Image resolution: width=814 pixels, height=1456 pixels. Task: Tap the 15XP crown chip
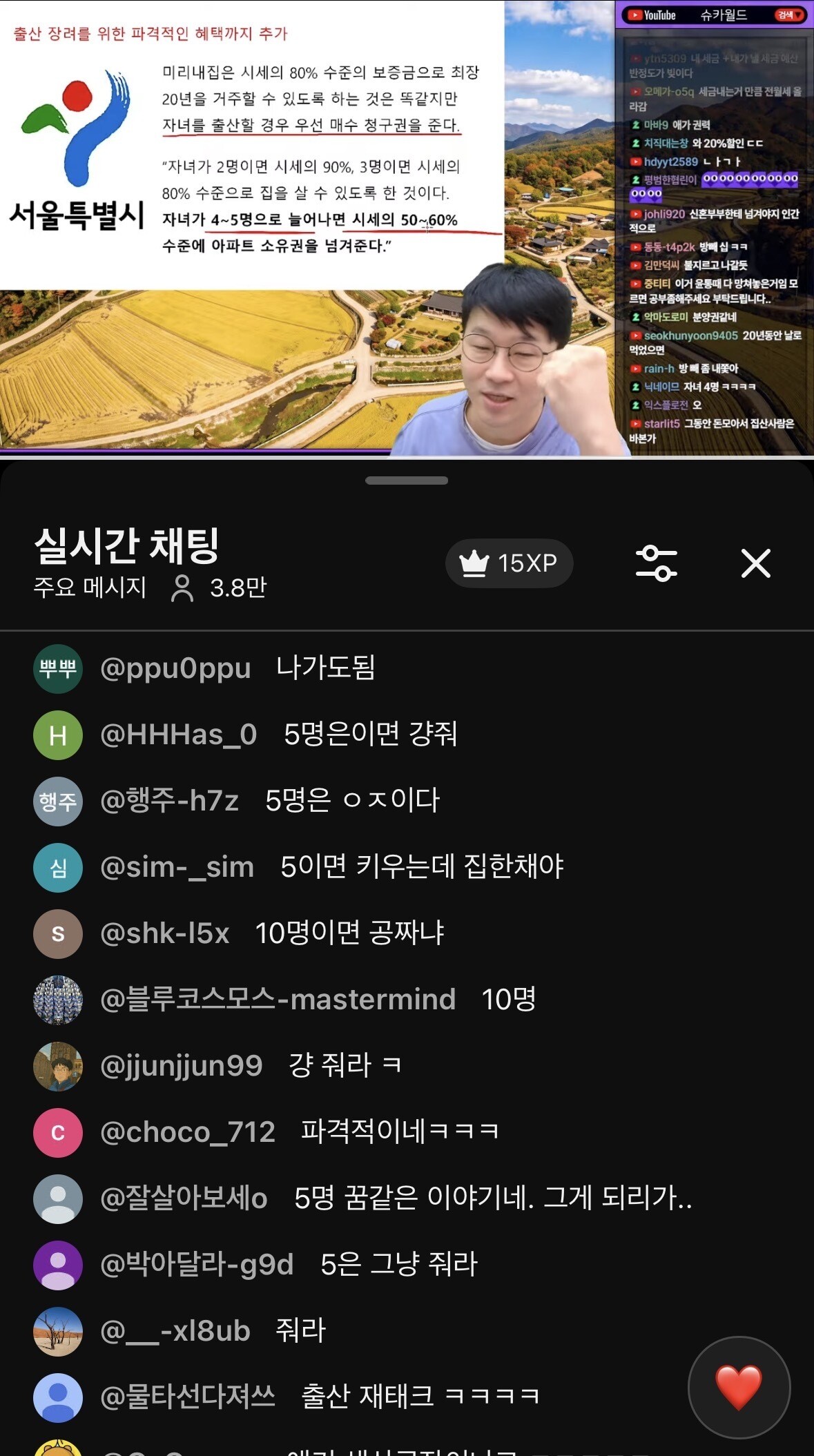[x=510, y=563]
